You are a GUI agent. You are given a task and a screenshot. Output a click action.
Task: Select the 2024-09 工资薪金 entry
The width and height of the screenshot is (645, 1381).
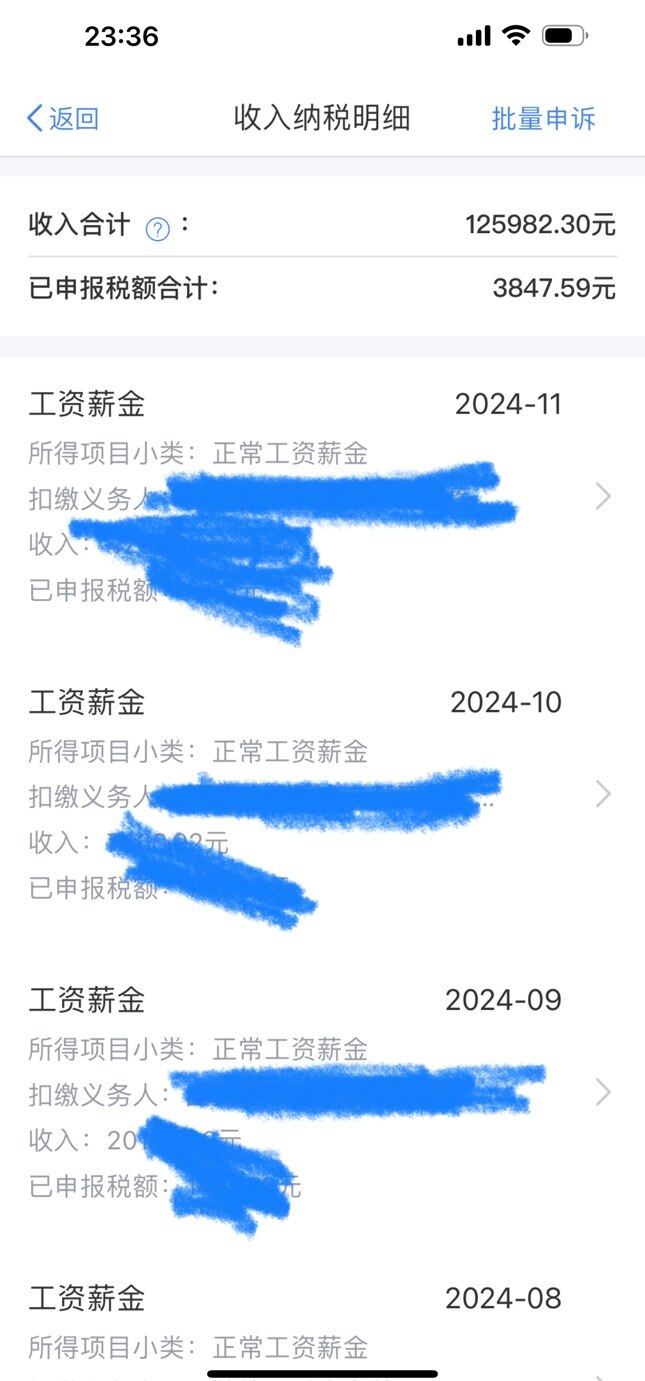tap(320, 1091)
